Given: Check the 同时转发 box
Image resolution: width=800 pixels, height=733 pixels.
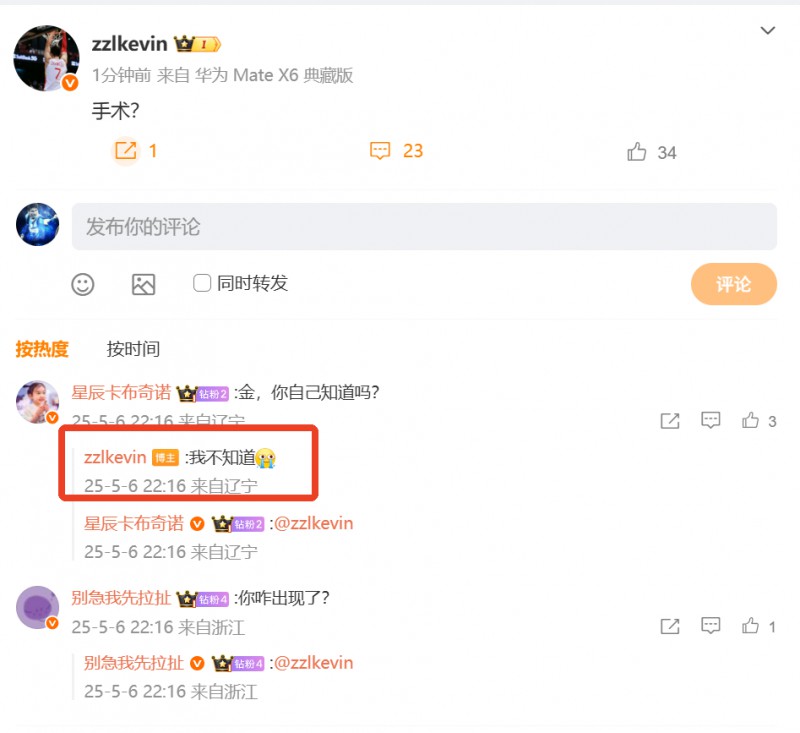Looking at the screenshot, I should point(202,283).
